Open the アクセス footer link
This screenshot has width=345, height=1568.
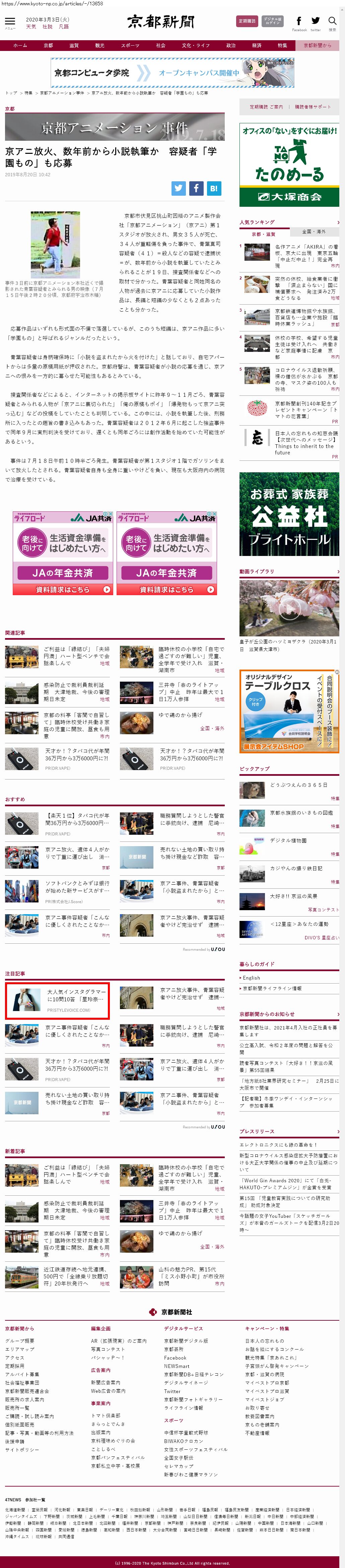15,1358
